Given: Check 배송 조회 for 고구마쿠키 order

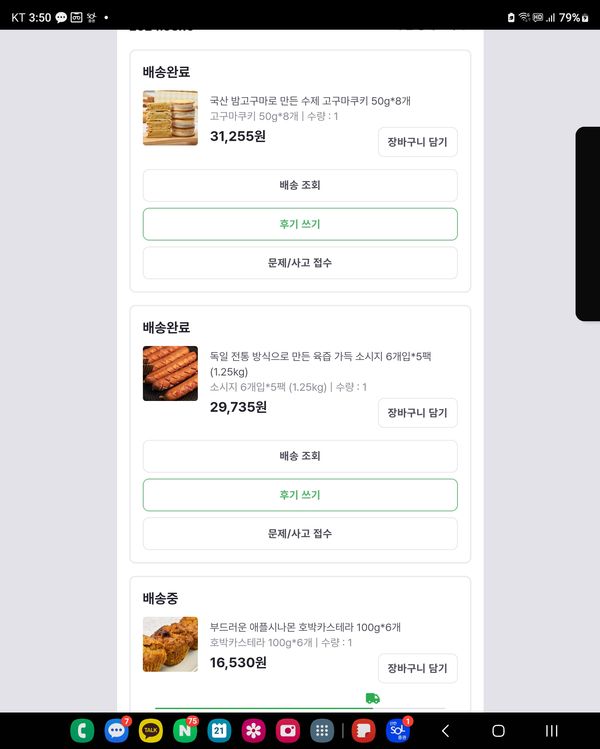Looking at the screenshot, I should [x=300, y=185].
